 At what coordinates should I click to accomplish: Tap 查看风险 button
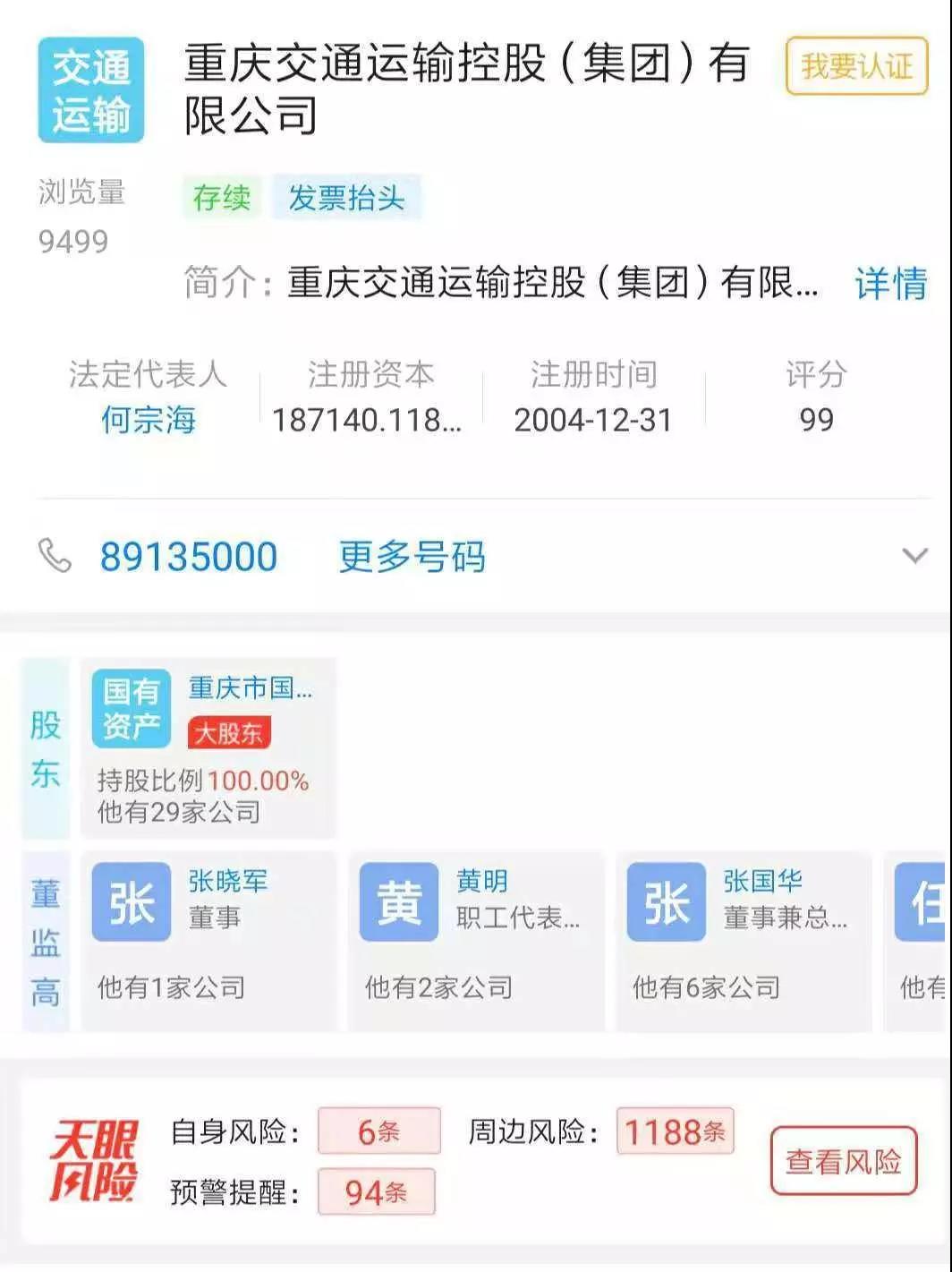point(843,1161)
